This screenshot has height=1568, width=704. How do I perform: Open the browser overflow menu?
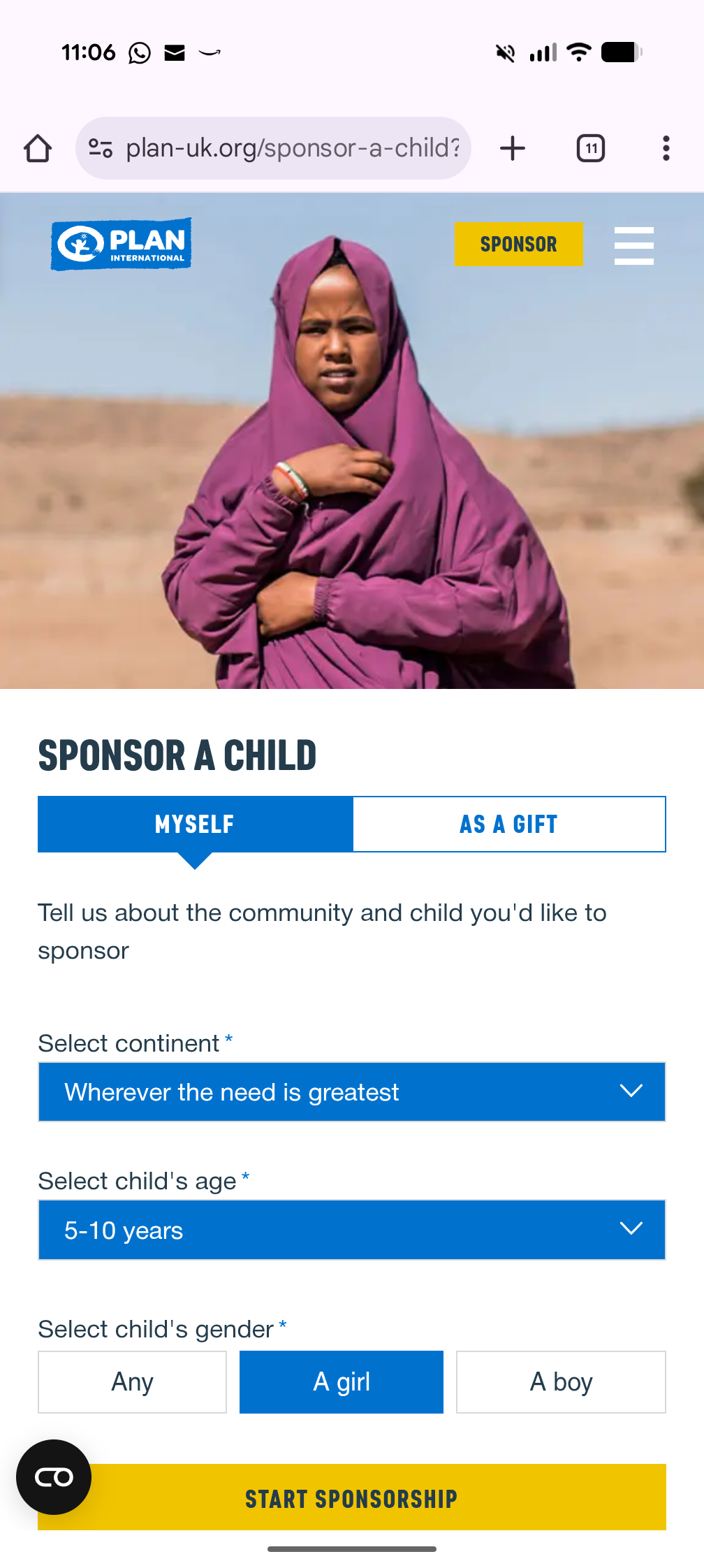click(x=666, y=148)
